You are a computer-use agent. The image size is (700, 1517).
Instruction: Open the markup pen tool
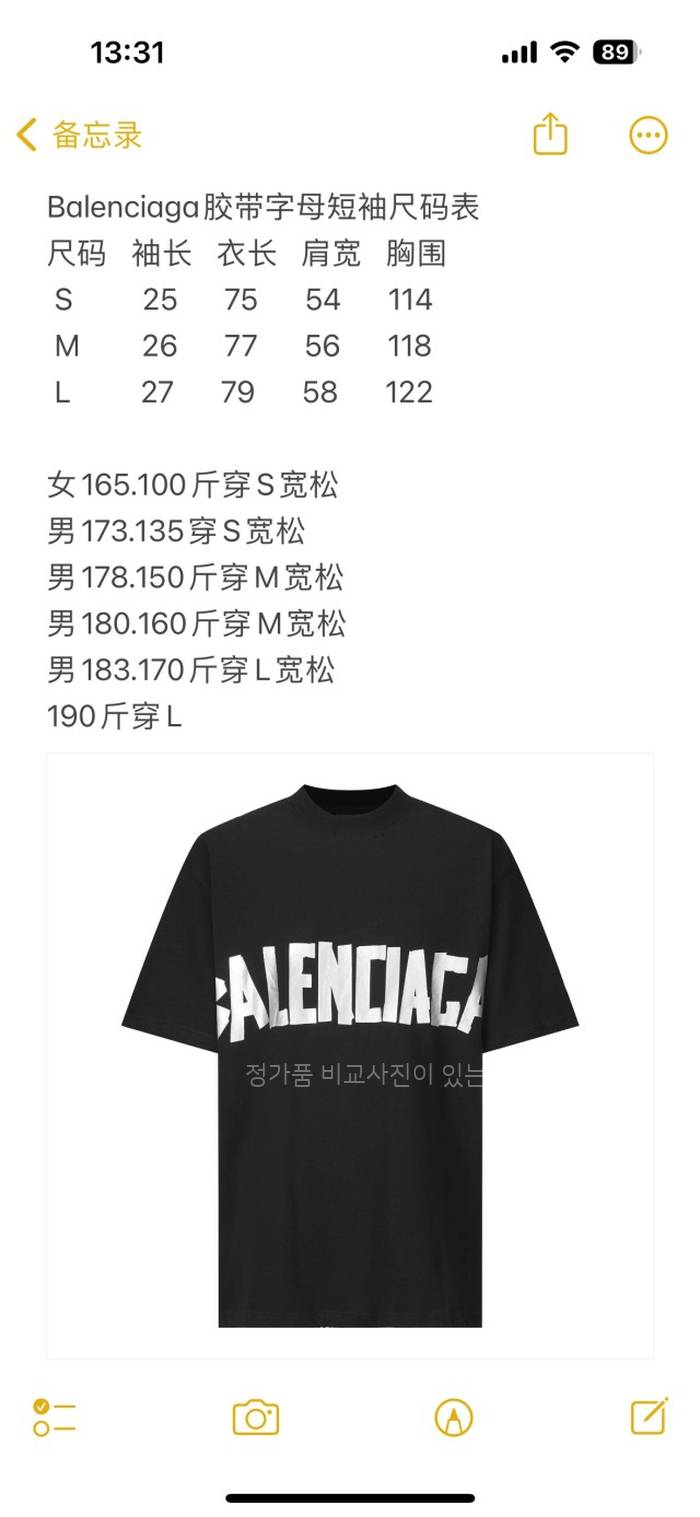[453, 1417]
